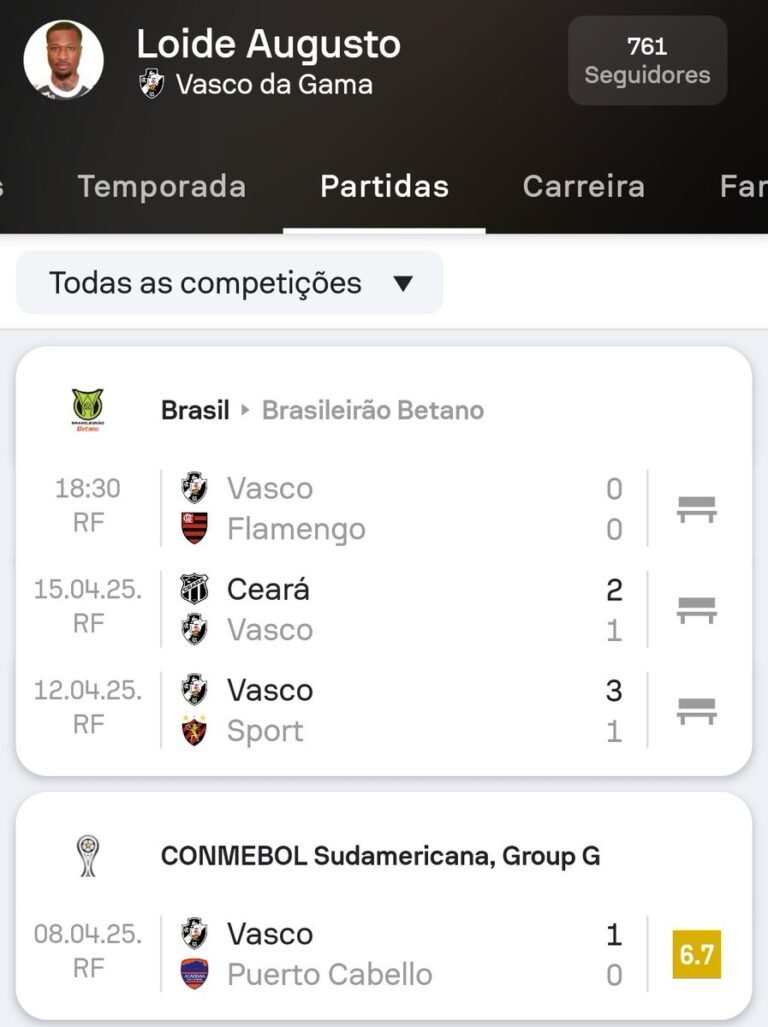Follow Loide Augusto via Seguidores button

pyautogui.click(x=647, y=60)
